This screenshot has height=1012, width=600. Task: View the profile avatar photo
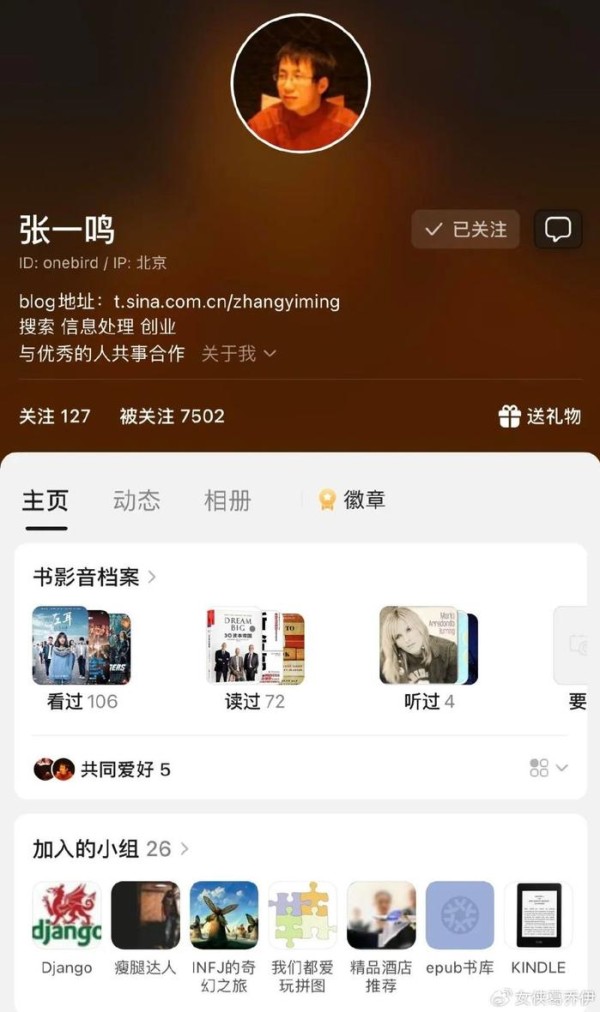pyautogui.click(x=301, y=84)
